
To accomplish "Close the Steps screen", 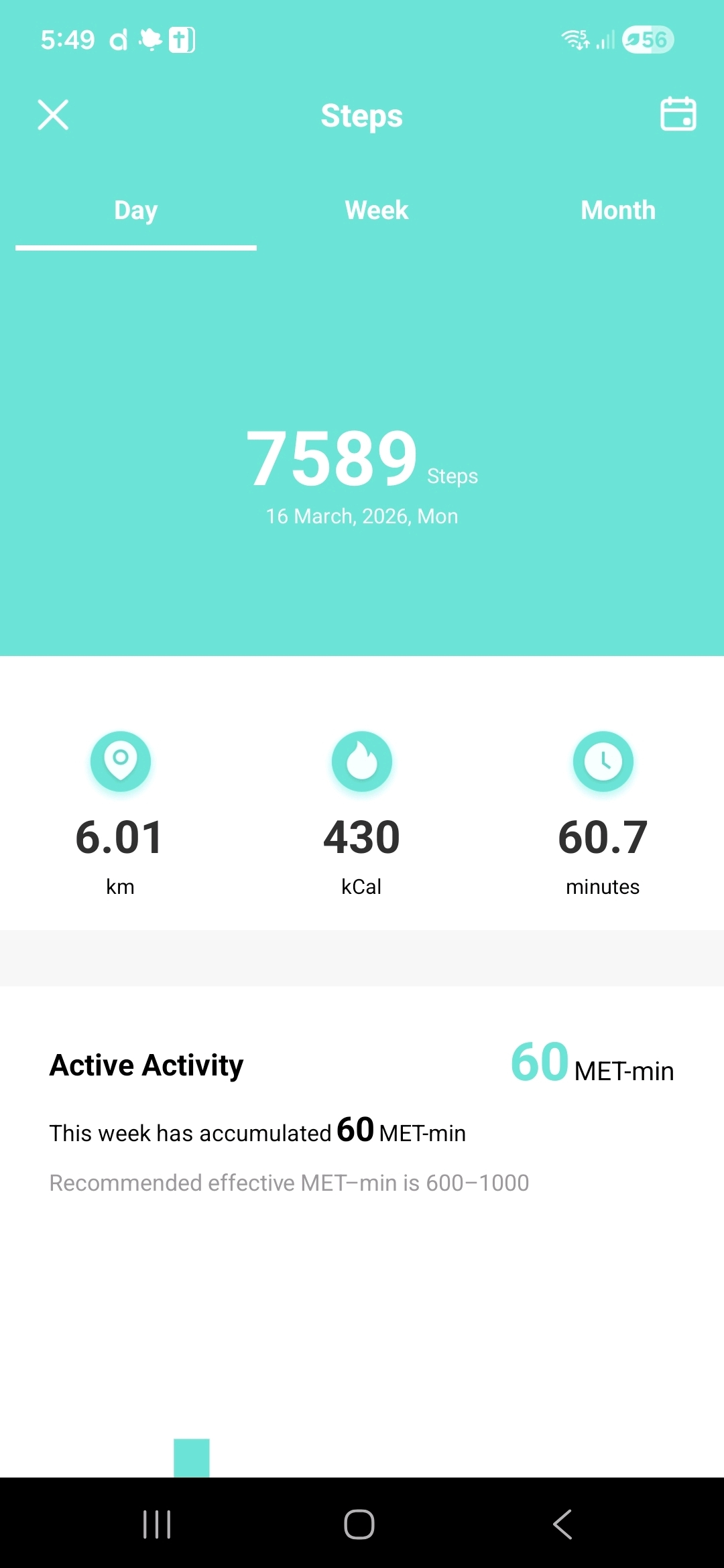I will click(53, 115).
